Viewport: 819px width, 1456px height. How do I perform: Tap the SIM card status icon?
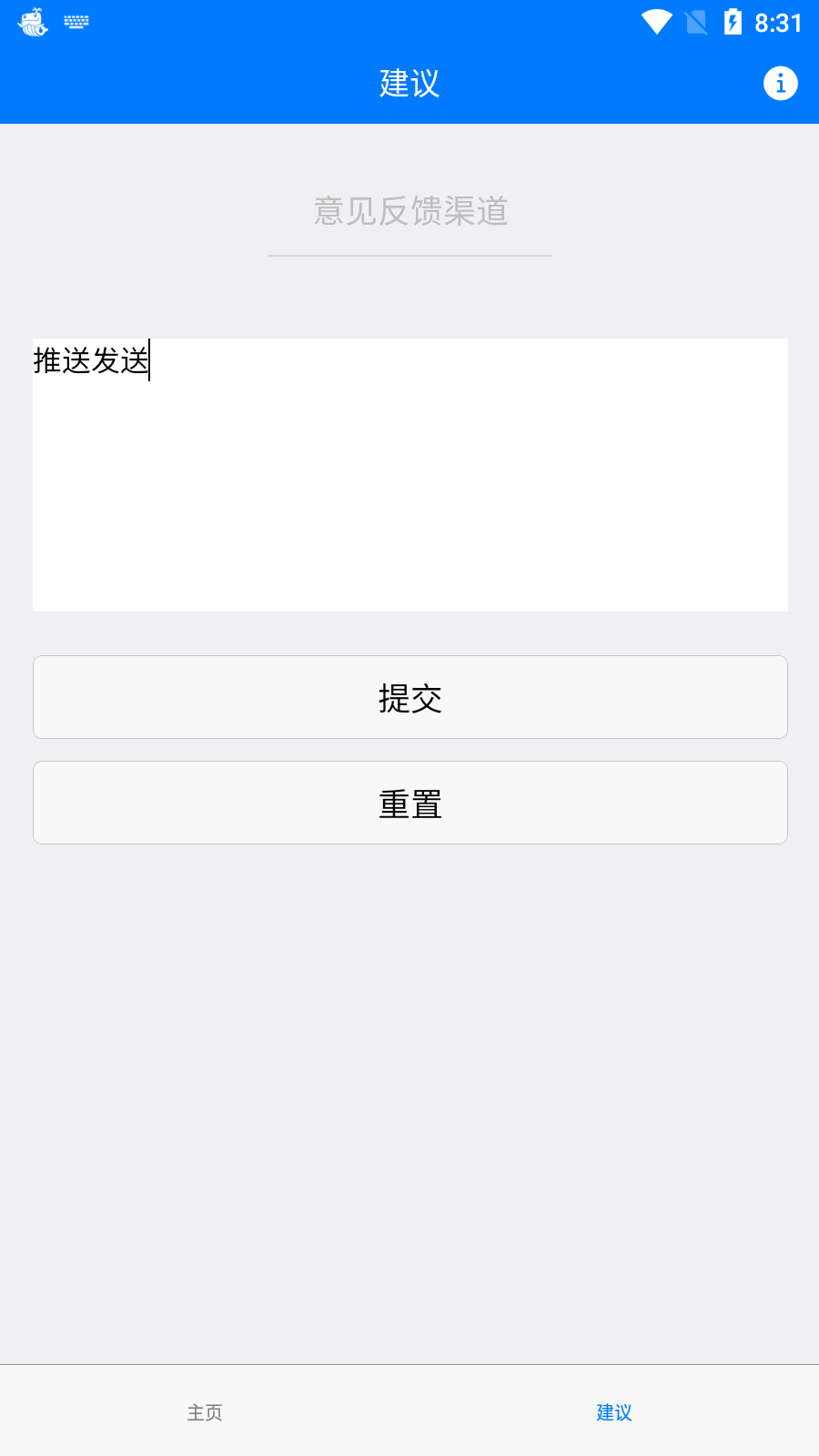694,23
